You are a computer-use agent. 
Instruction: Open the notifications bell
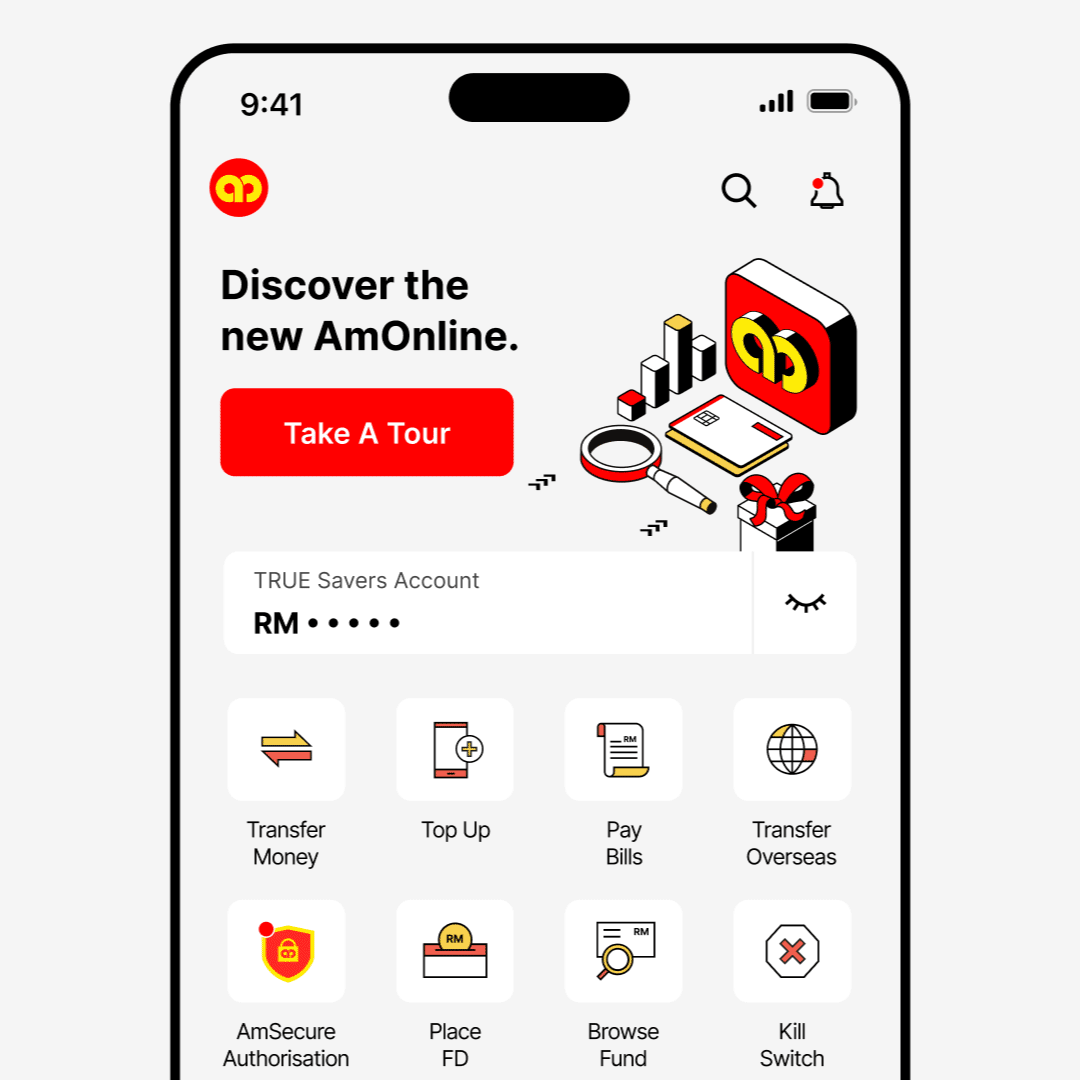[826, 190]
